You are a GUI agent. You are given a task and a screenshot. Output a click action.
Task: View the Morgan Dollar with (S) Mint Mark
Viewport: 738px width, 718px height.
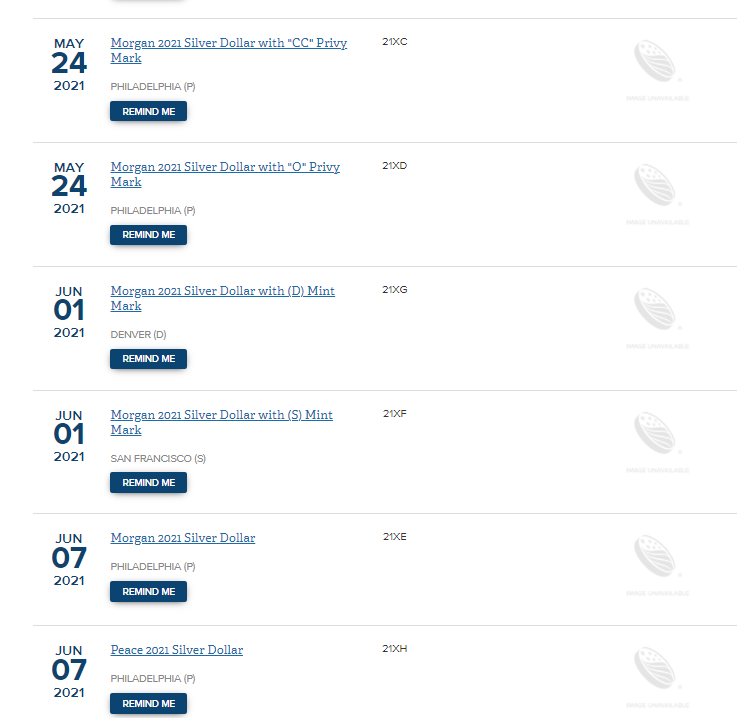coord(221,415)
